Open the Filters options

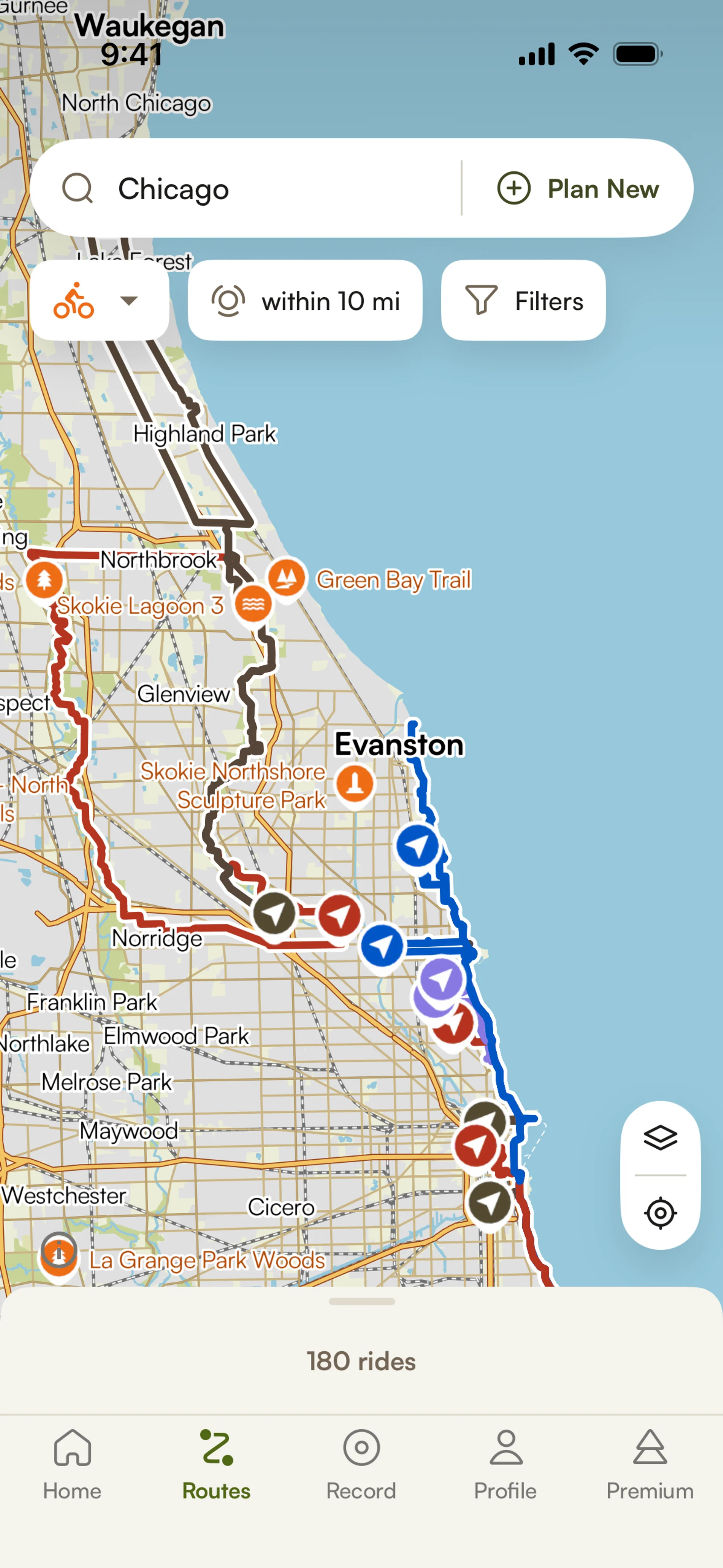(523, 301)
